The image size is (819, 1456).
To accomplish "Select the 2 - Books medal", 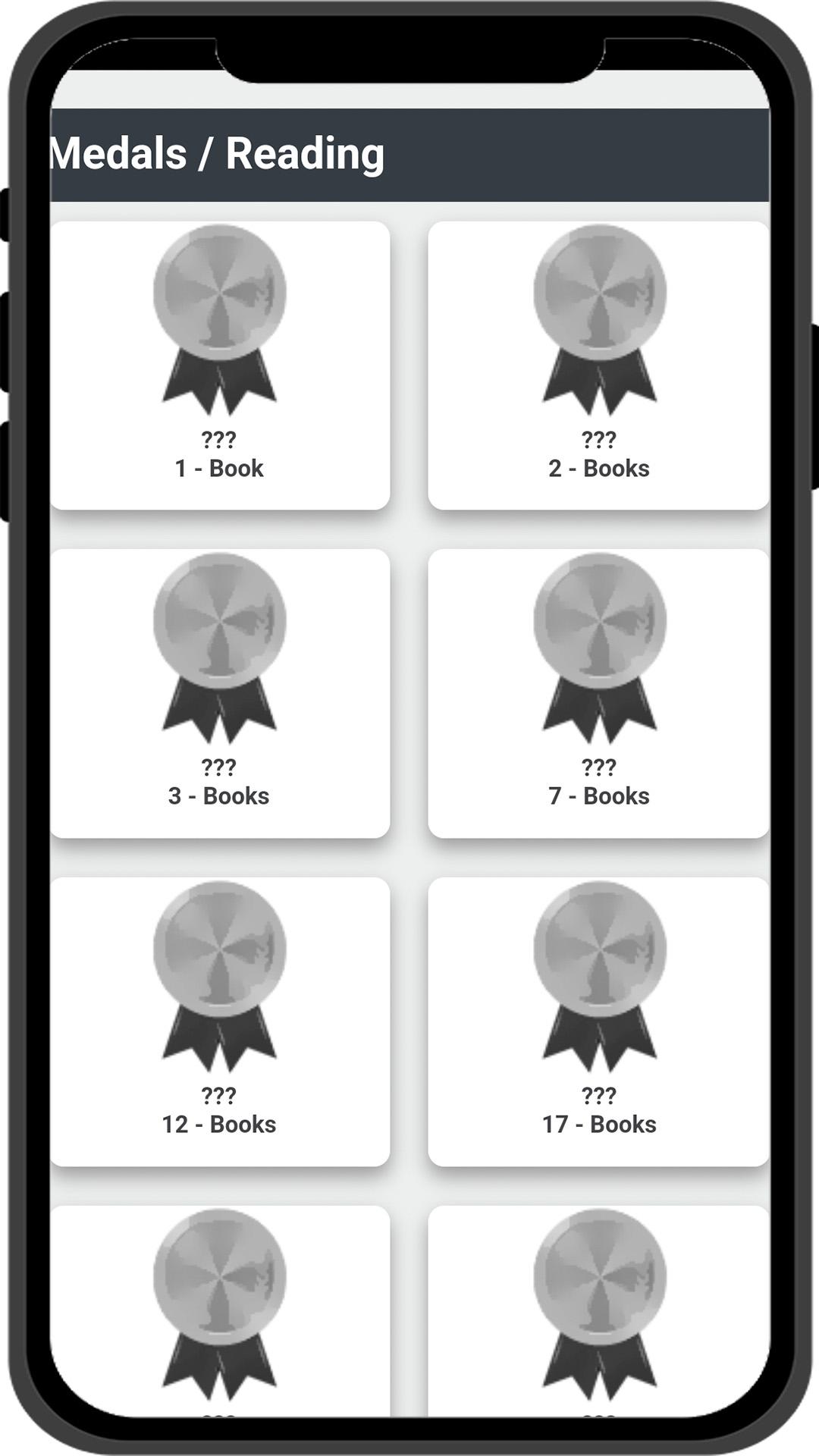I will click(x=599, y=366).
